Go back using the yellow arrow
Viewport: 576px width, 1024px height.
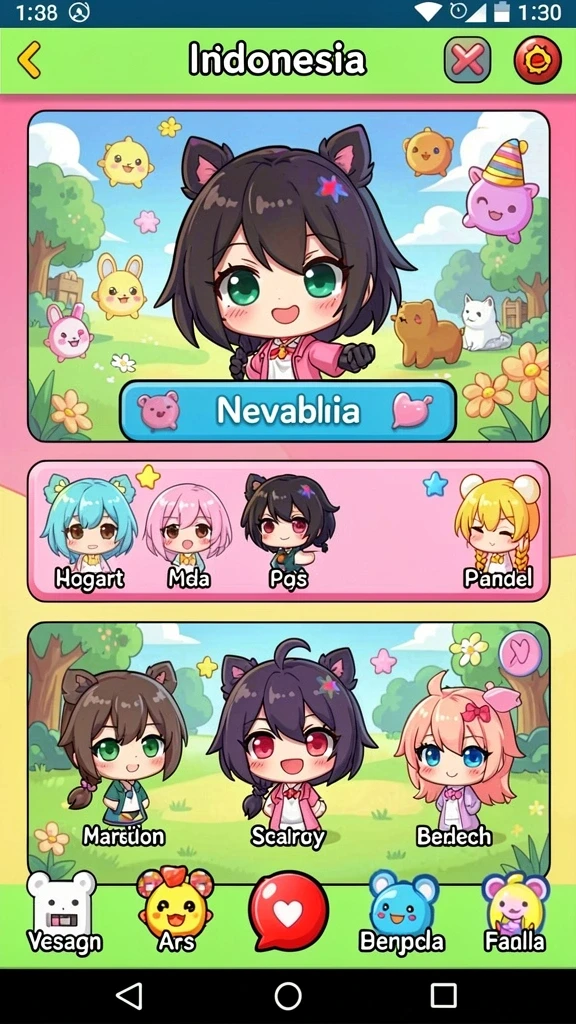pyautogui.click(x=29, y=60)
